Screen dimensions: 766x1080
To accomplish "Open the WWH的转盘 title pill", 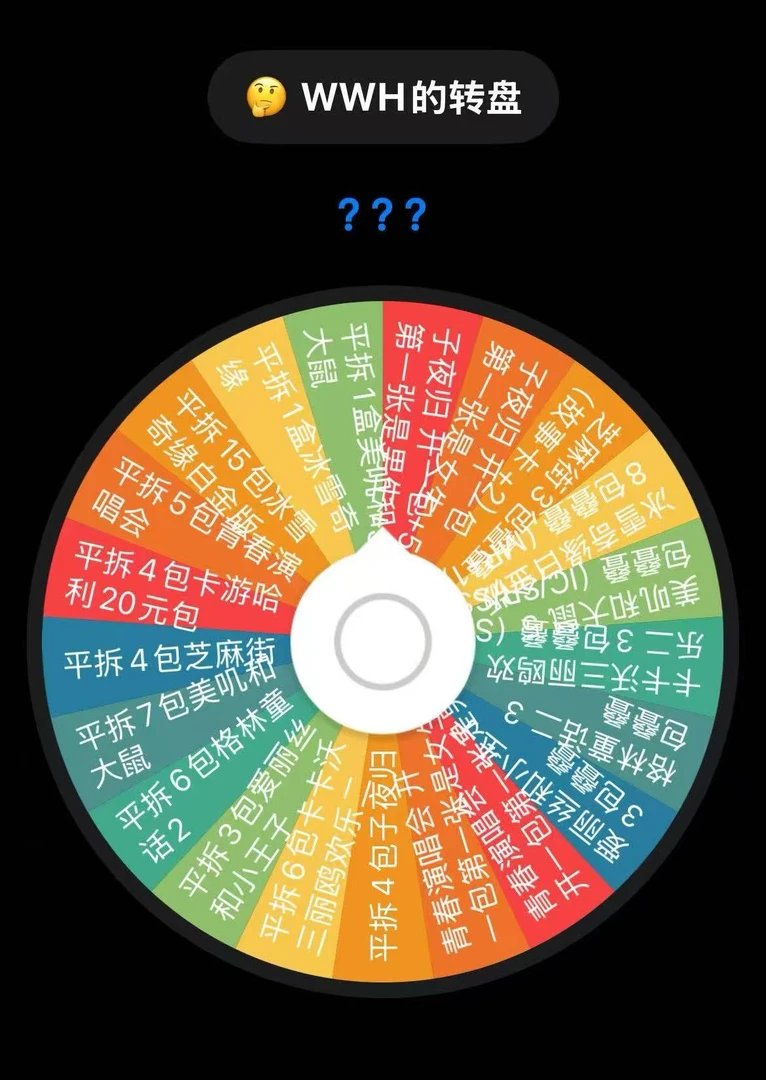I will click(x=382, y=97).
